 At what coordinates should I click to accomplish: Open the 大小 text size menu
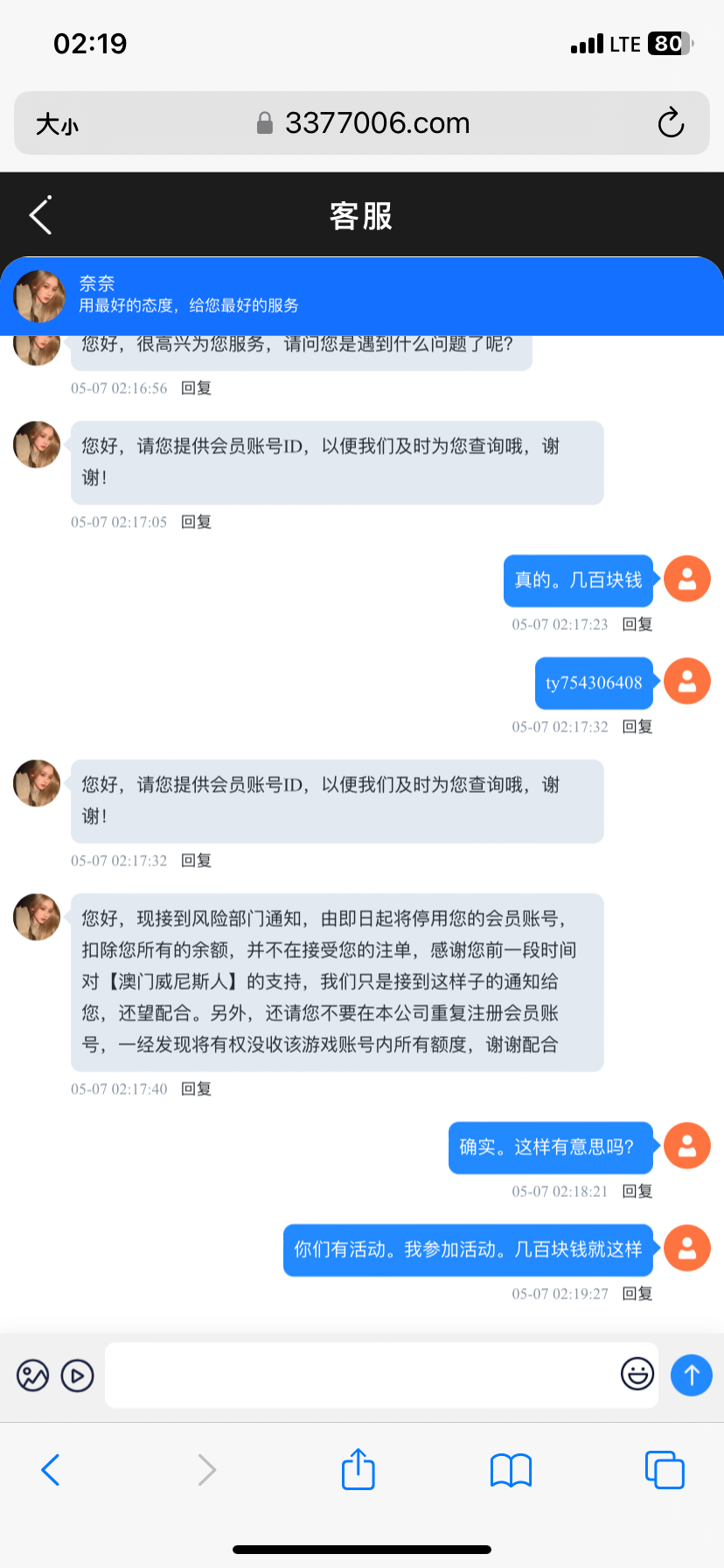coord(58,124)
